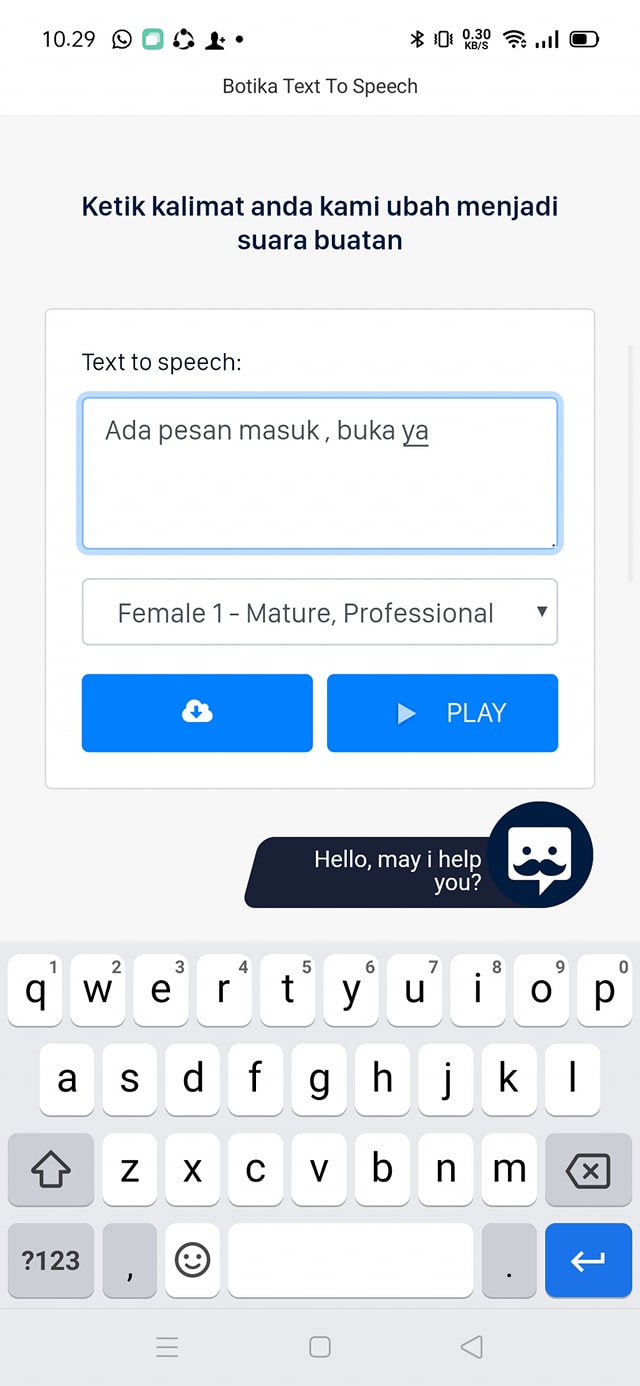The height and width of the screenshot is (1386, 640).
Task: Play the typed sentence as speech
Action: (442, 713)
